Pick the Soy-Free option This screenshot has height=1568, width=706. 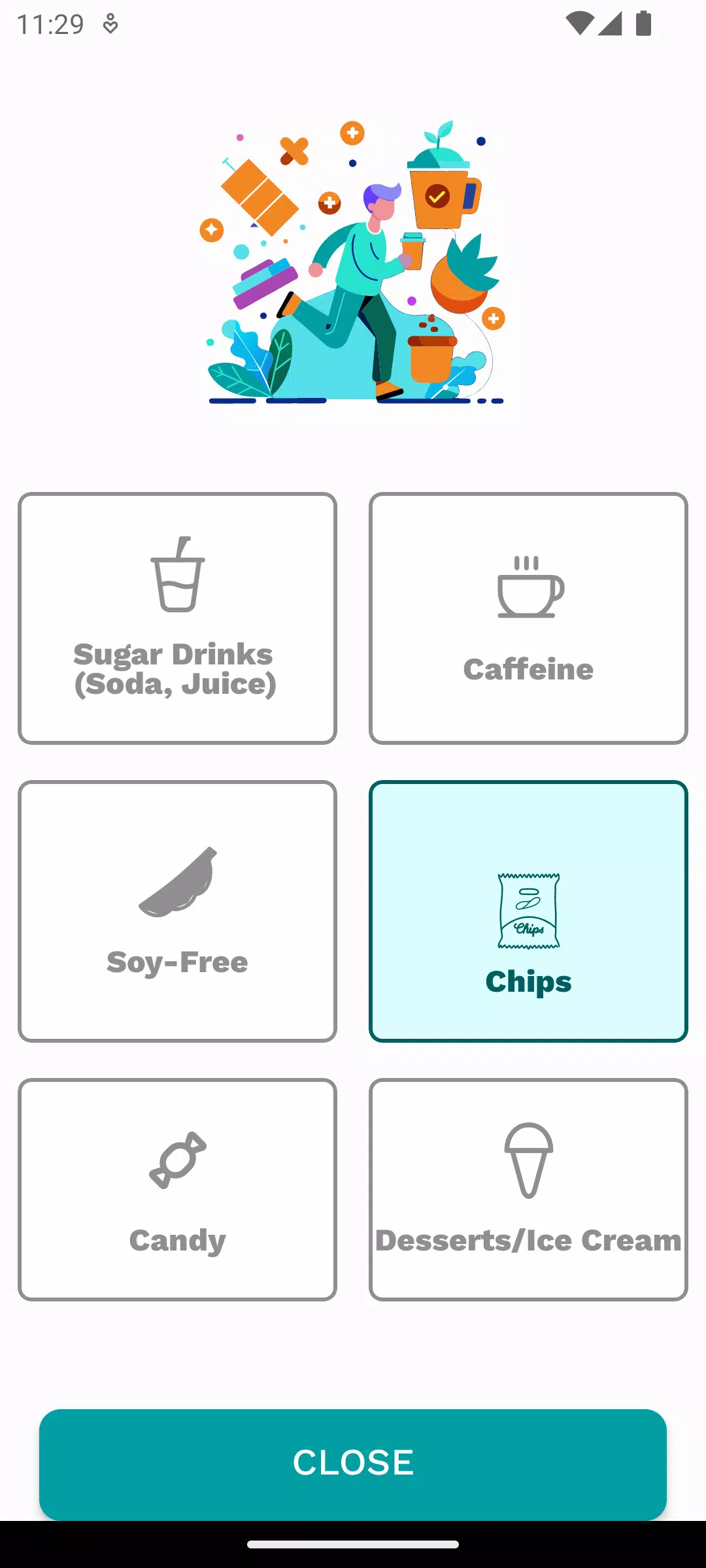177,911
